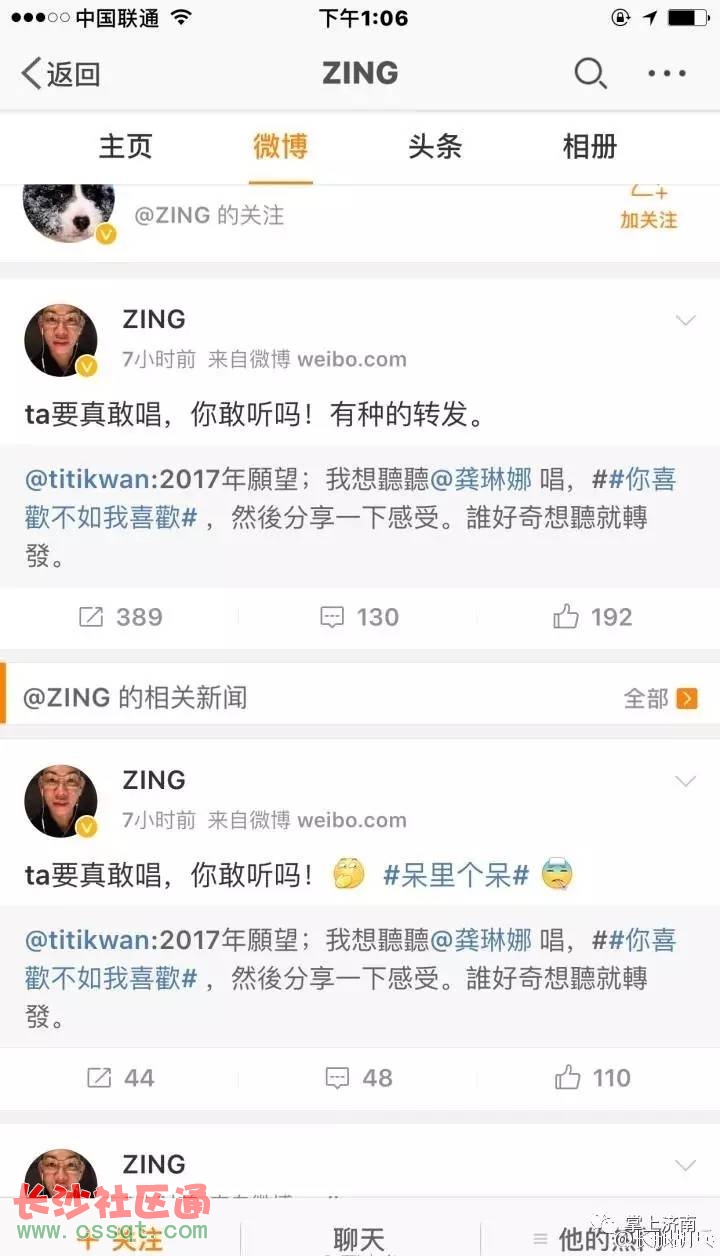Open the 48 comments on the post
This screenshot has height=1256, width=720.
click(359, 1077)
